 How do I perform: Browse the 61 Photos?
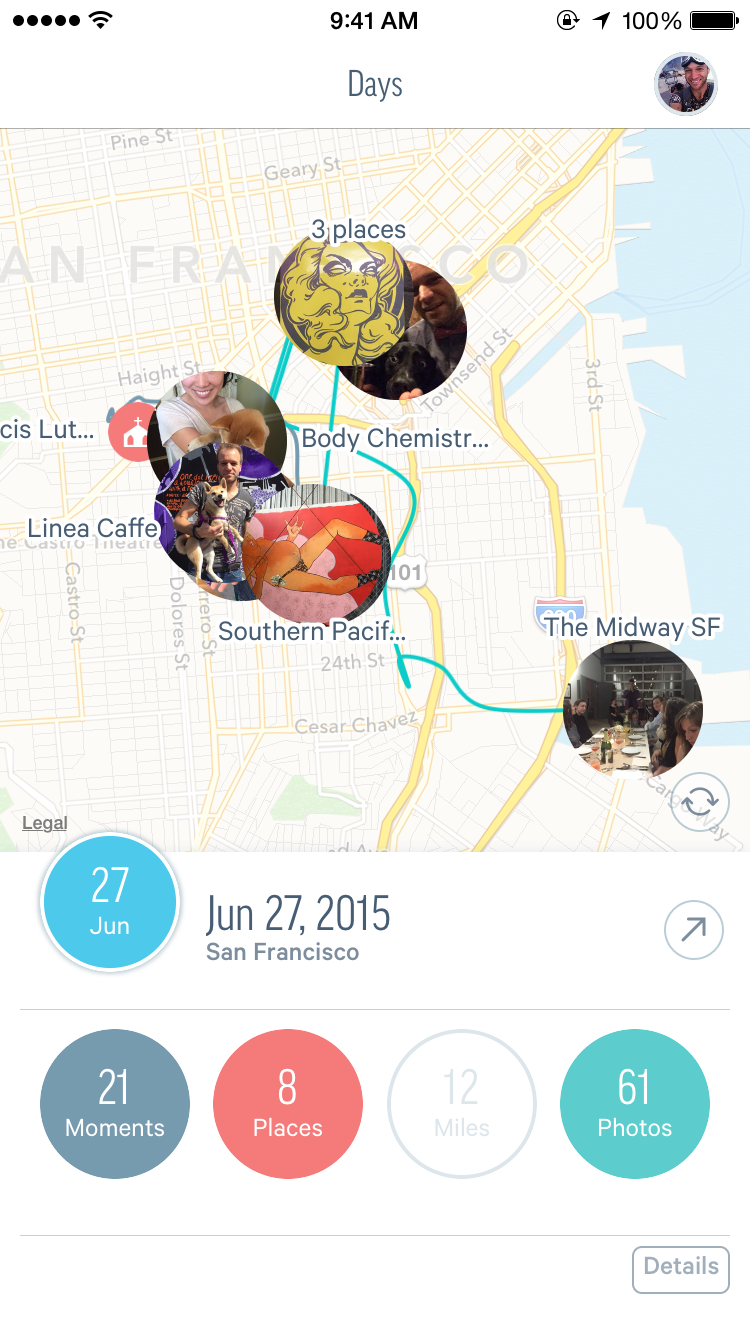tap(635, 1104)
